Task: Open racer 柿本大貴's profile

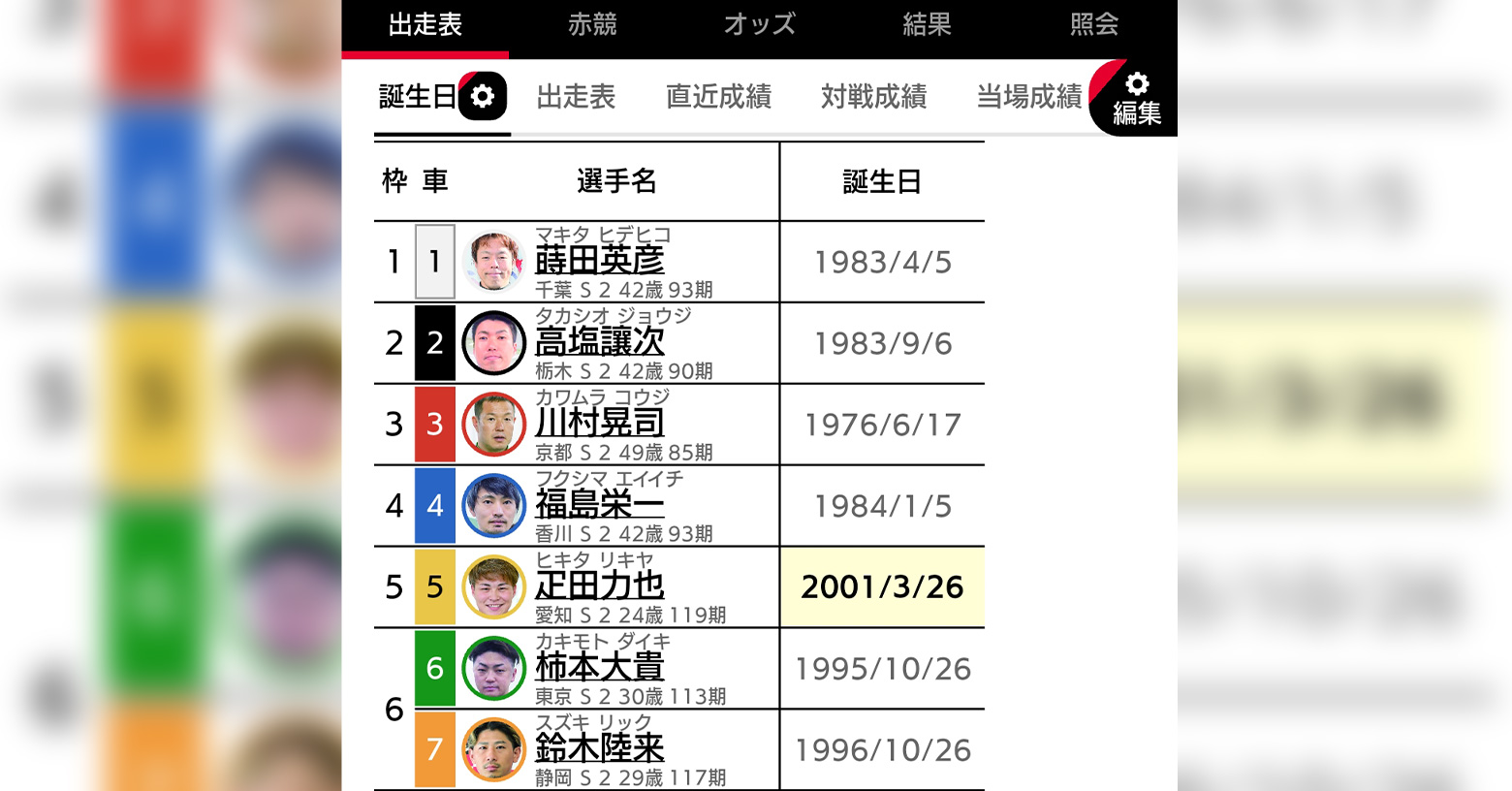Action: point(599,668)
